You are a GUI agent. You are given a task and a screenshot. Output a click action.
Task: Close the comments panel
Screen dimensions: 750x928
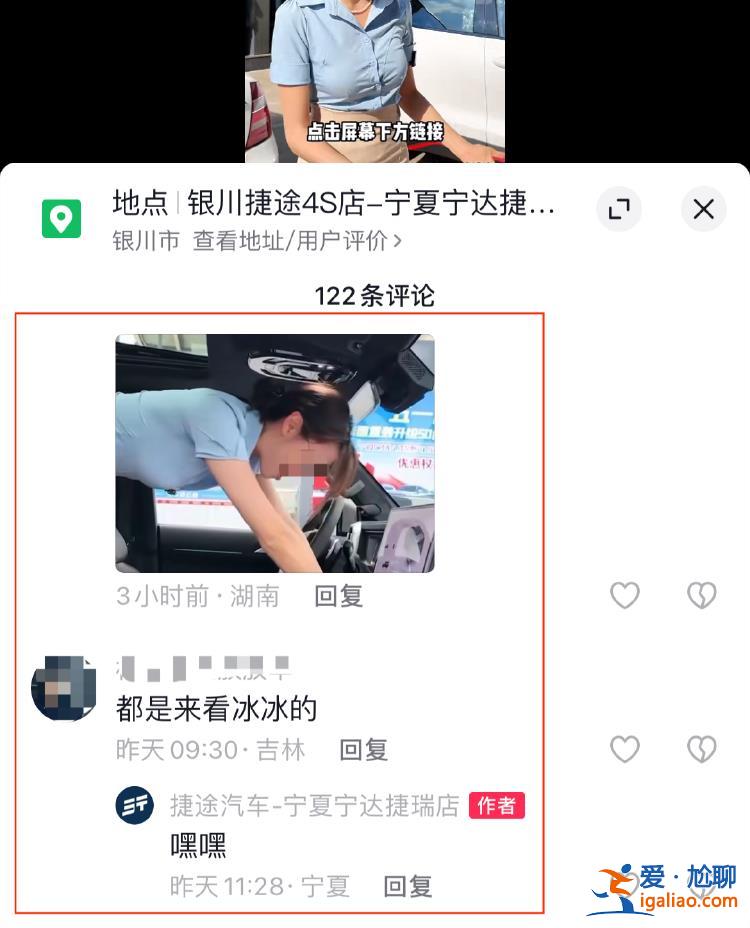(703, 209)
